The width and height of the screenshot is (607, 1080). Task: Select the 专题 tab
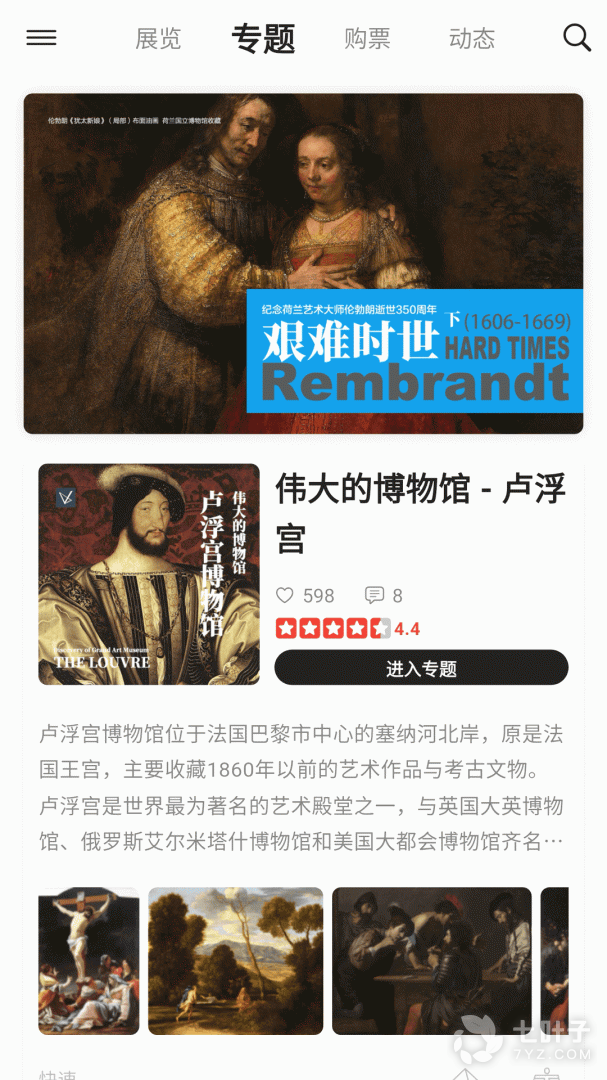(x=263, y=39)
